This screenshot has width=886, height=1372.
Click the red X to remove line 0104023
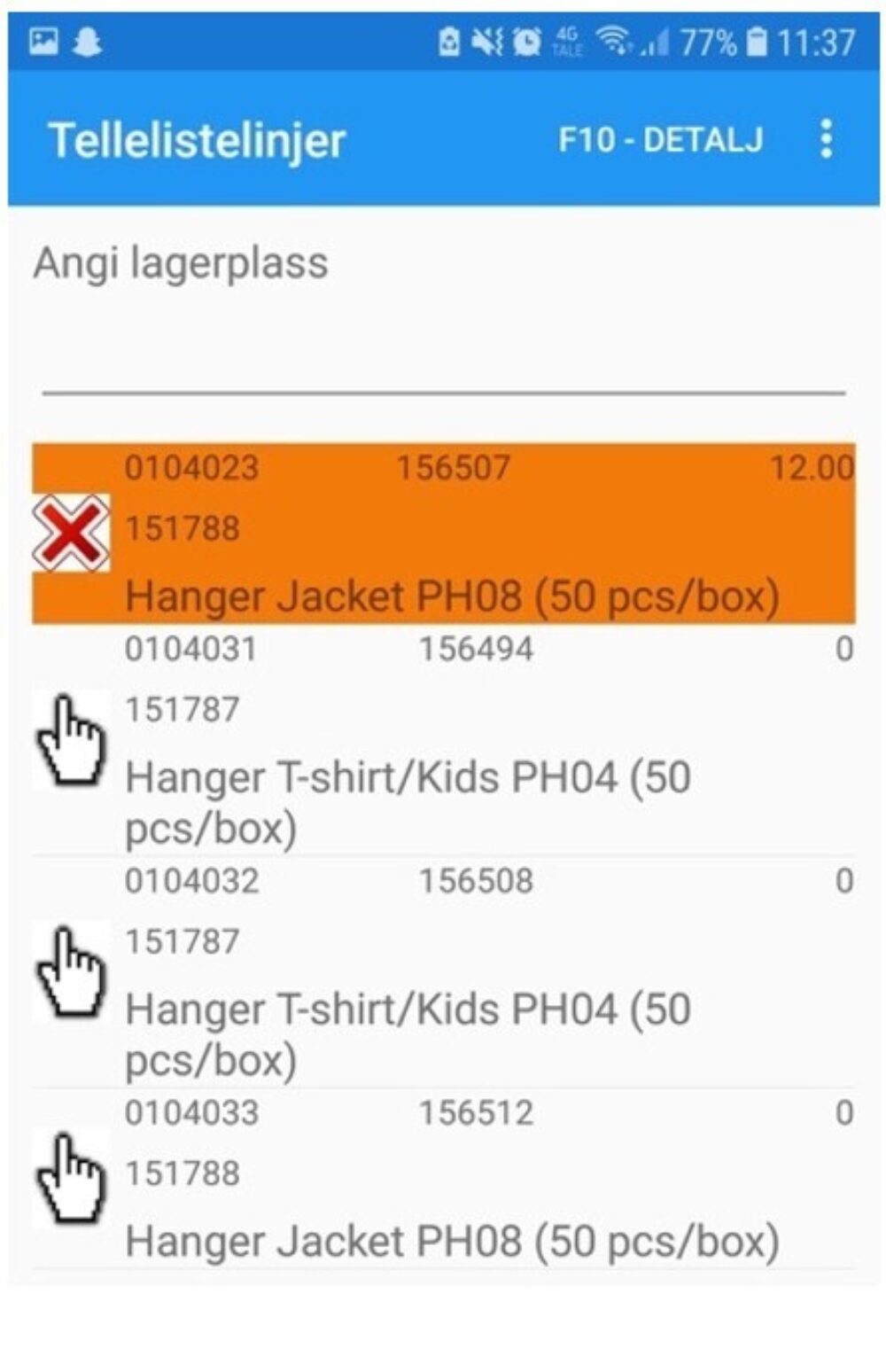[71, 530]
